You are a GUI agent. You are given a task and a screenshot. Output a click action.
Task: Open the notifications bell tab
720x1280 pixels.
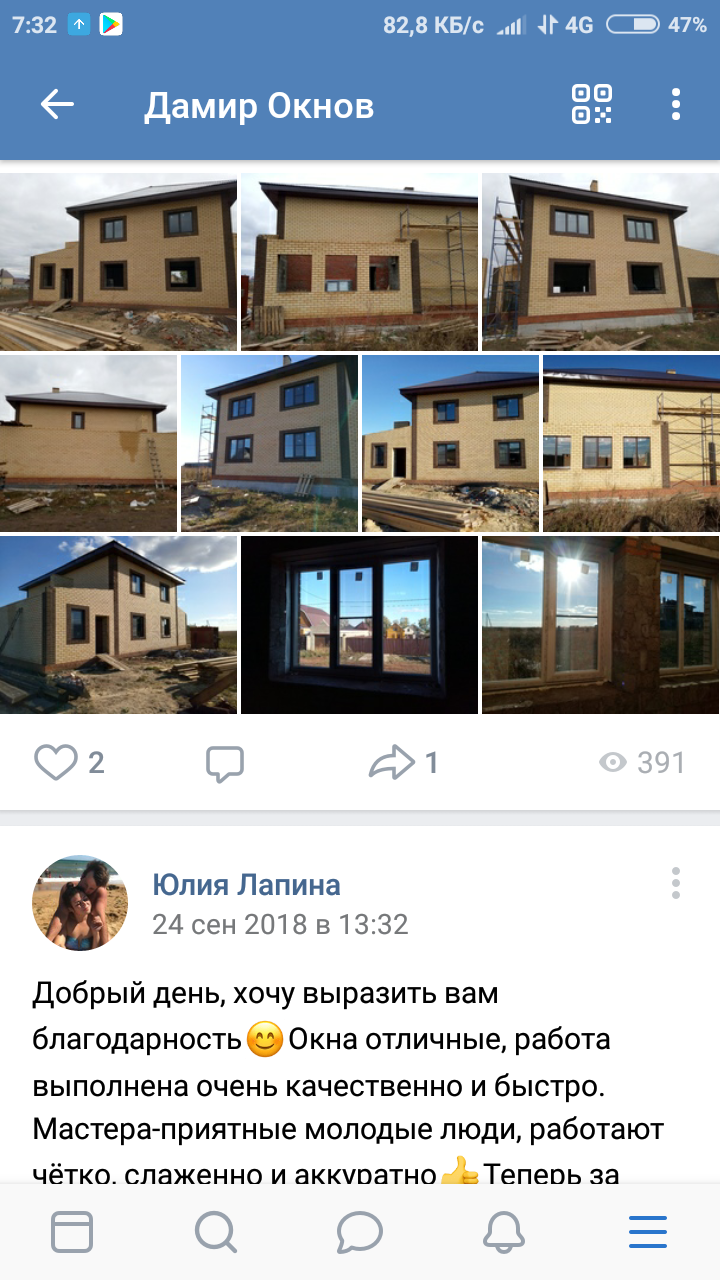pyautogui.click(x=504, y=1232)
